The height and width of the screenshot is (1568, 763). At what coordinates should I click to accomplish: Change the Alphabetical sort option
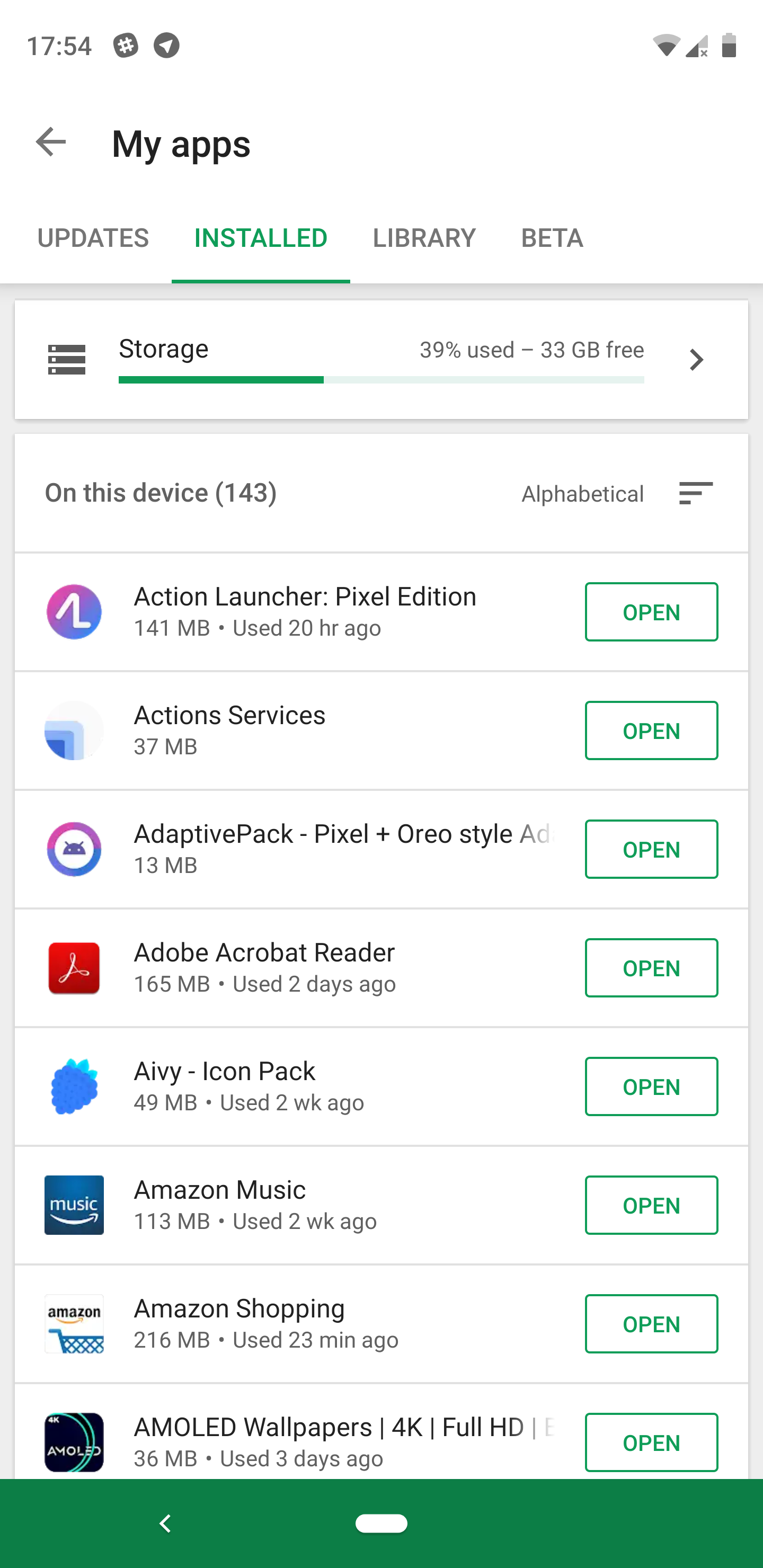click(x=583, y=493)
